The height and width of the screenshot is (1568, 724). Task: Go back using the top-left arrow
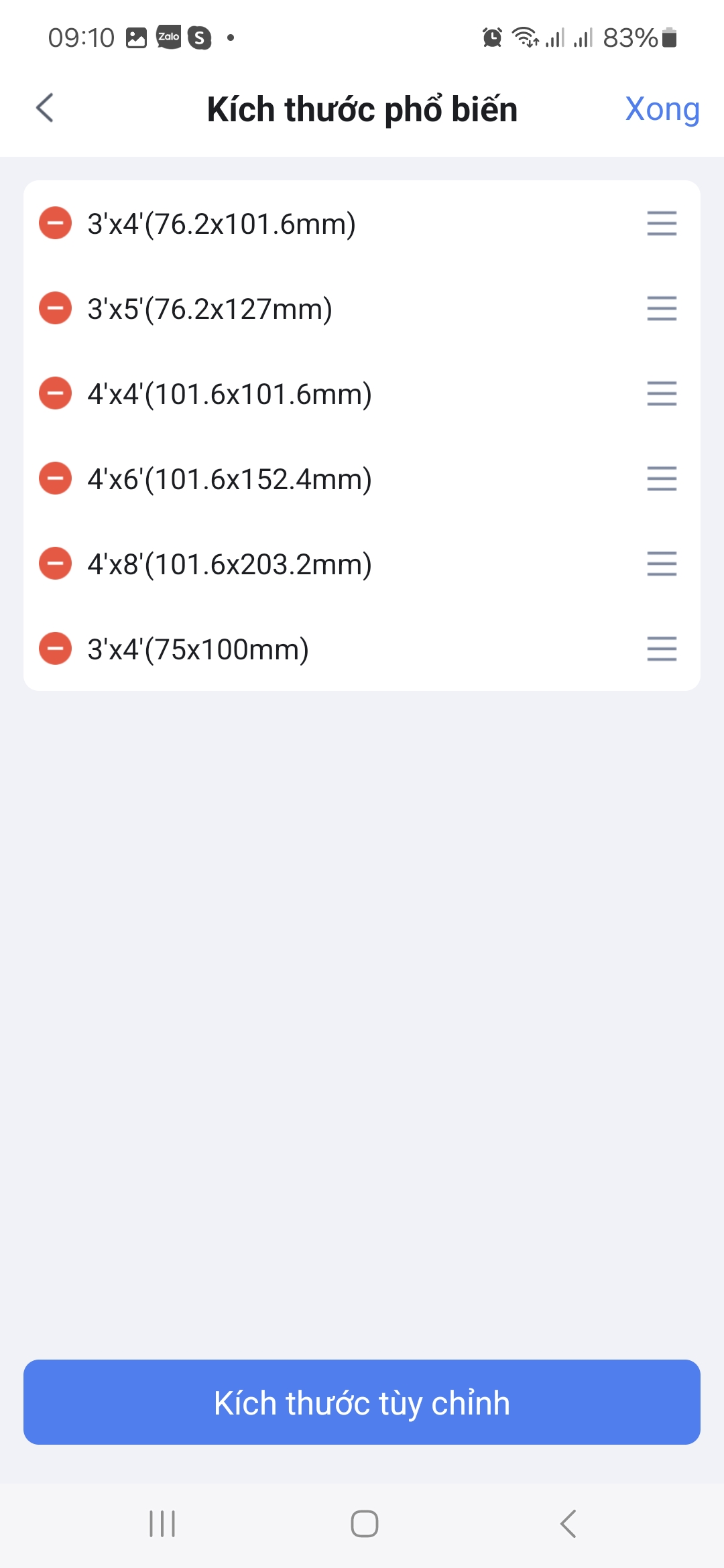[45, 109]
